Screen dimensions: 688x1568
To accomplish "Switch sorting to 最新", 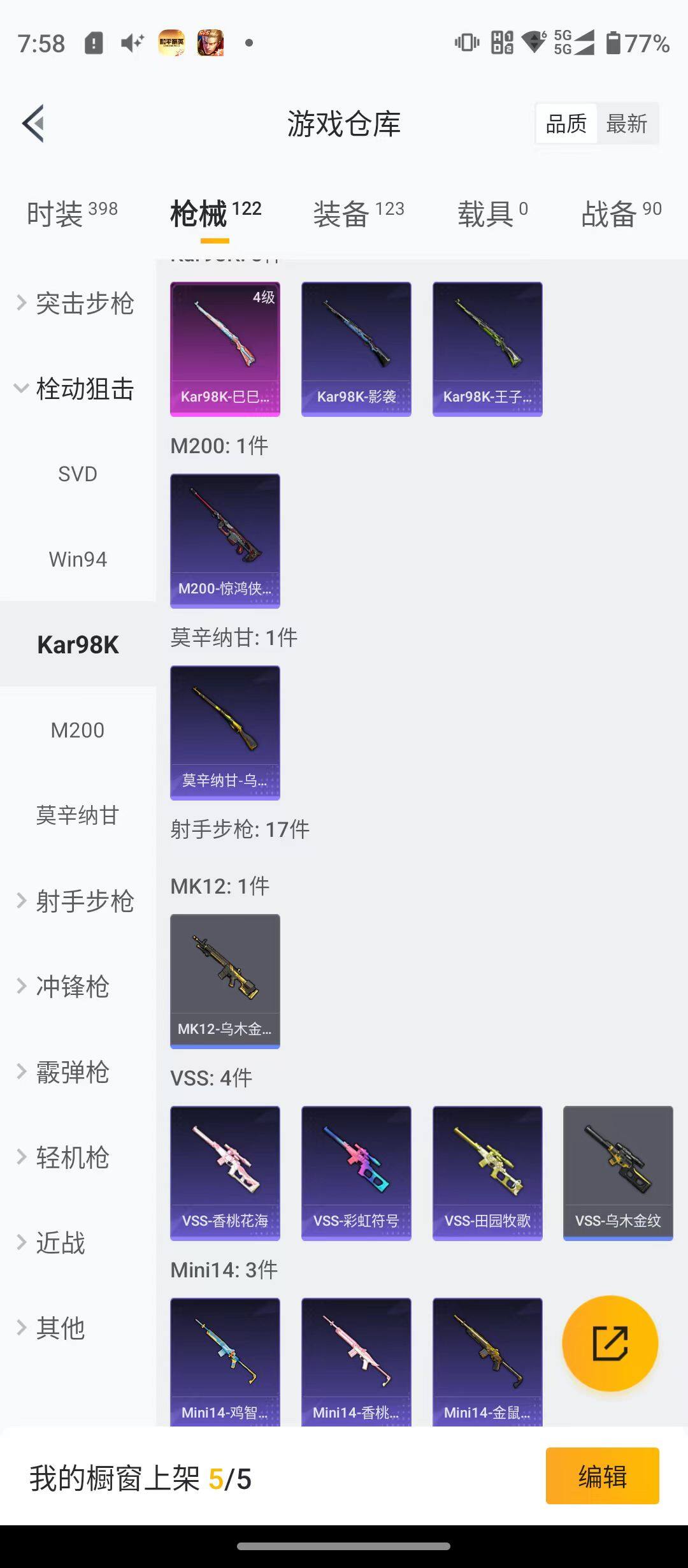I will pyautogui.click(x=627, y=124).
